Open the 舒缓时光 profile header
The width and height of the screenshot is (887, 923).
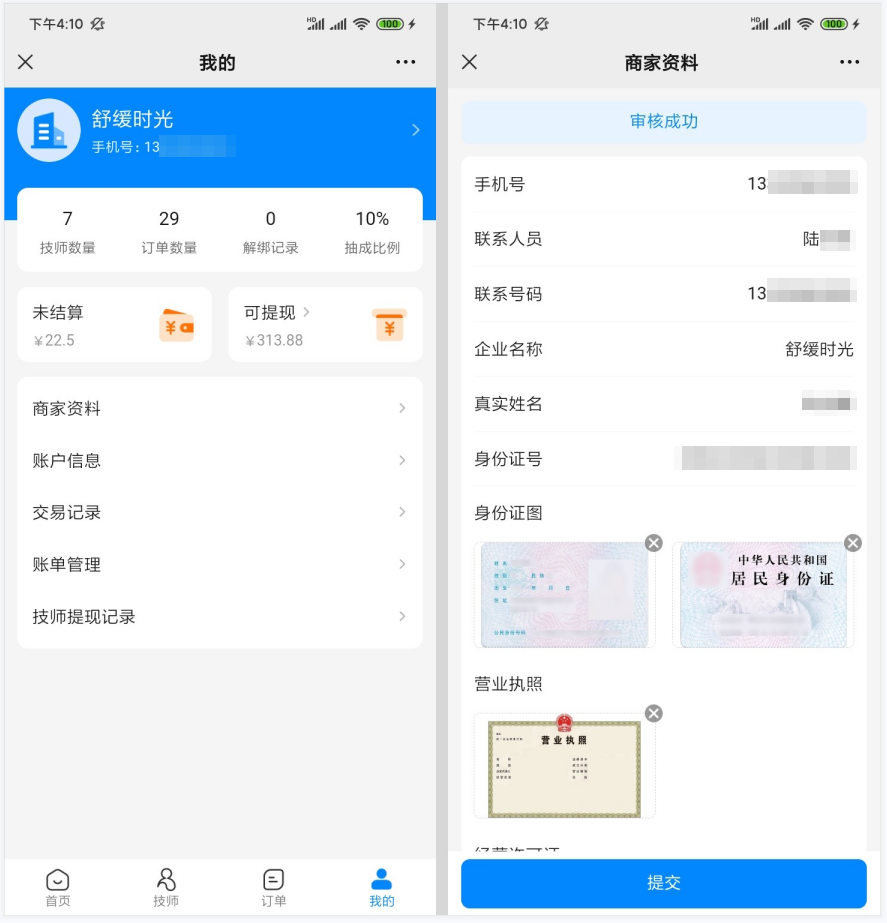(219, 130)
